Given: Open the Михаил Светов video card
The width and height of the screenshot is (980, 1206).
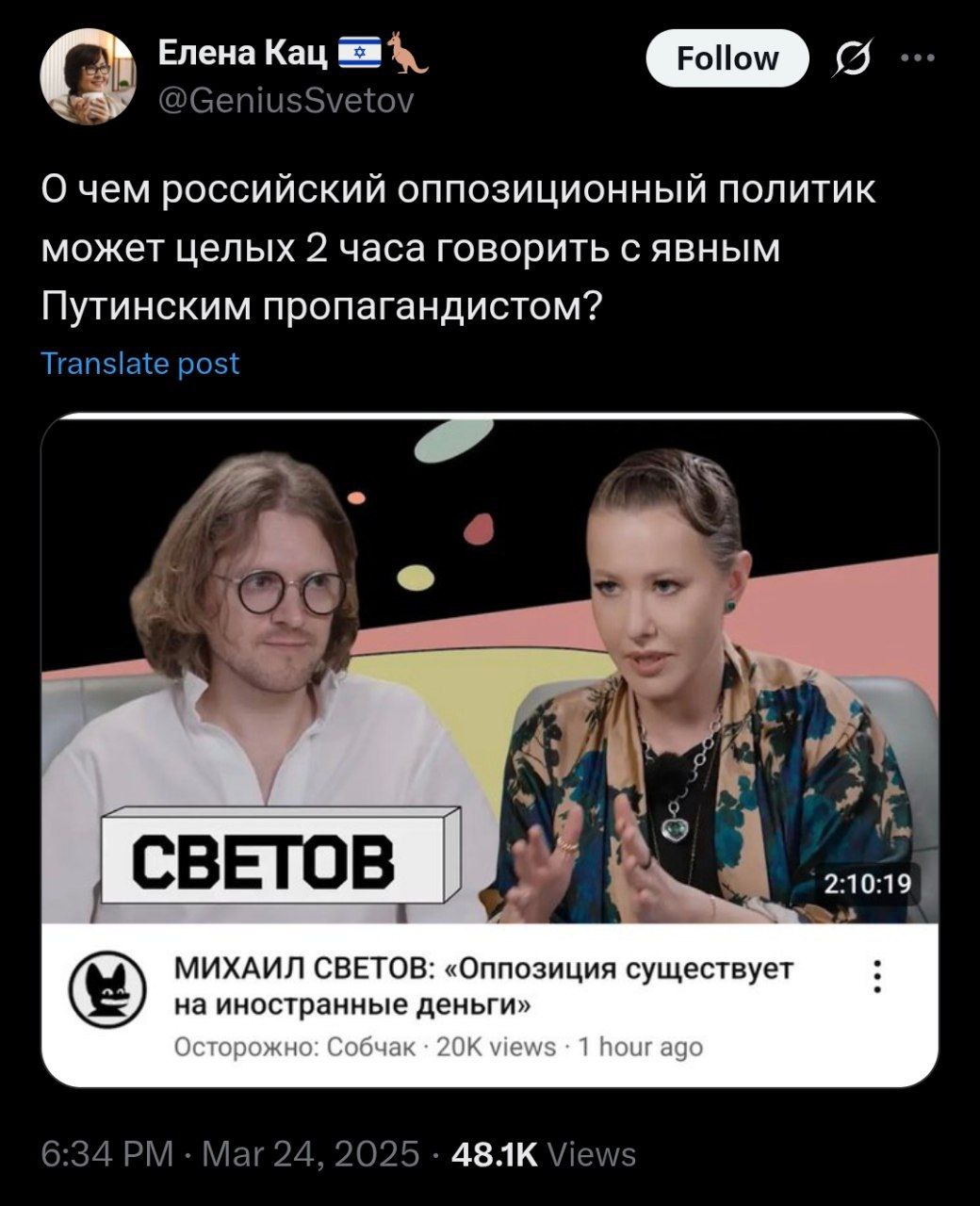Looking at the screenshot, I should pyautogui.click(x=490, y=678).
